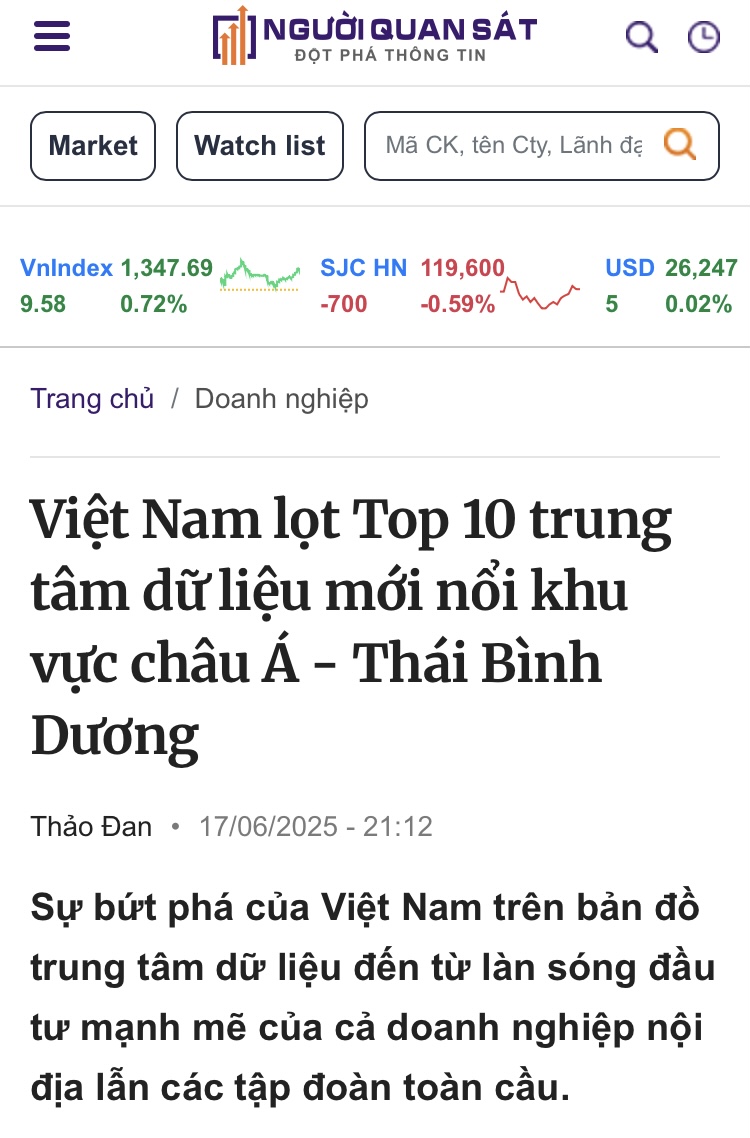Screen dimensions: 750x1138
Task: Open the Doanh nghiệp category breadcrumb
Action: (x=281, y=399)
